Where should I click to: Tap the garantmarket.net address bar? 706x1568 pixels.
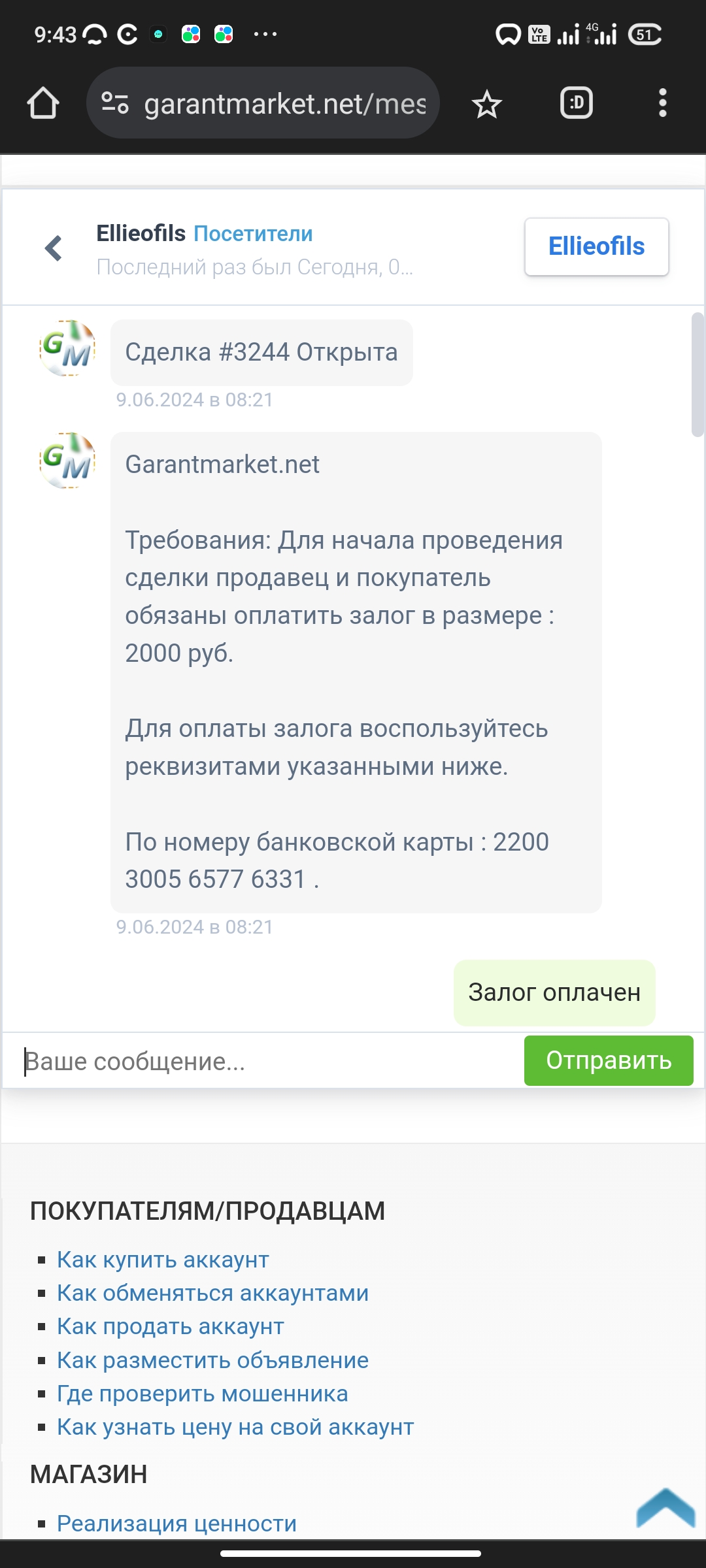point(263,103)
